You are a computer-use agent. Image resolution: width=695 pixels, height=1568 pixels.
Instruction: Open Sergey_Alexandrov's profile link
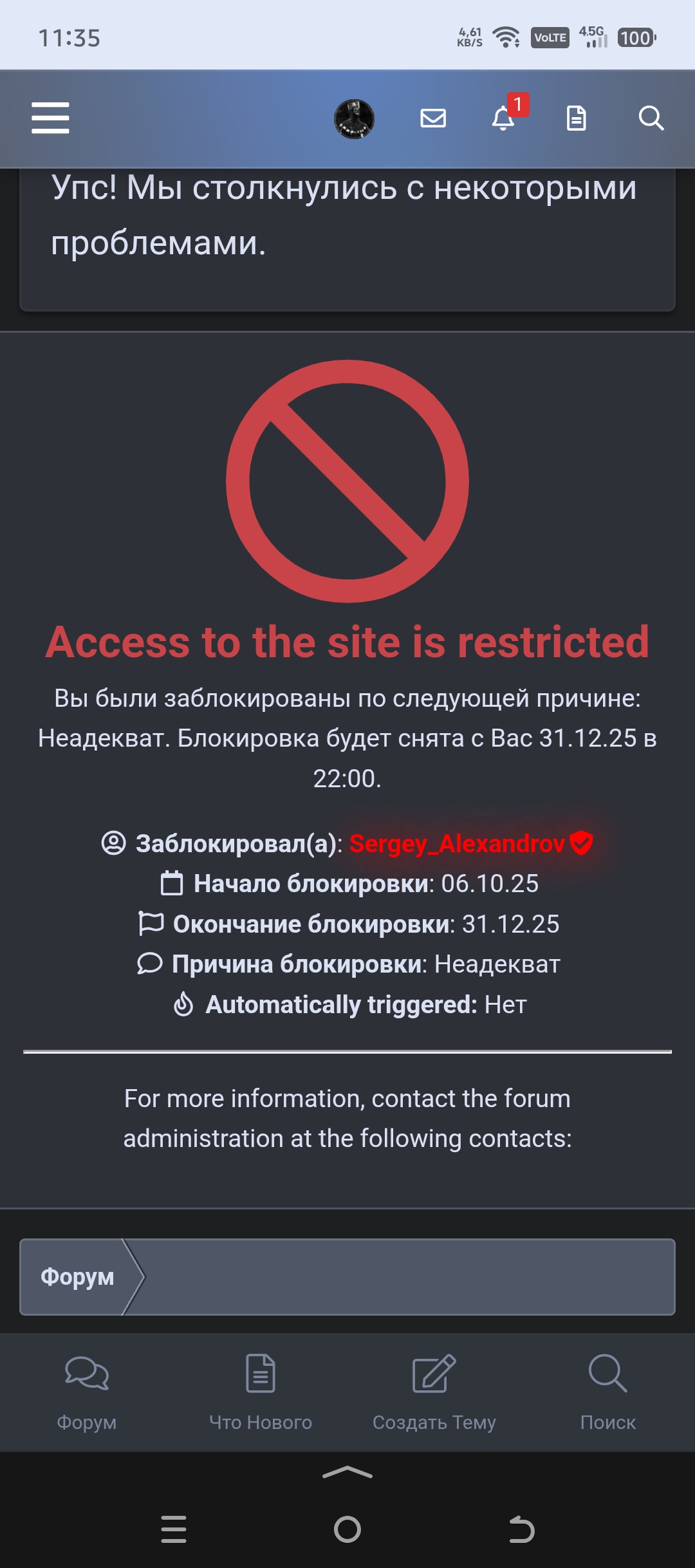pyautogui.click(x=457, y=843)
